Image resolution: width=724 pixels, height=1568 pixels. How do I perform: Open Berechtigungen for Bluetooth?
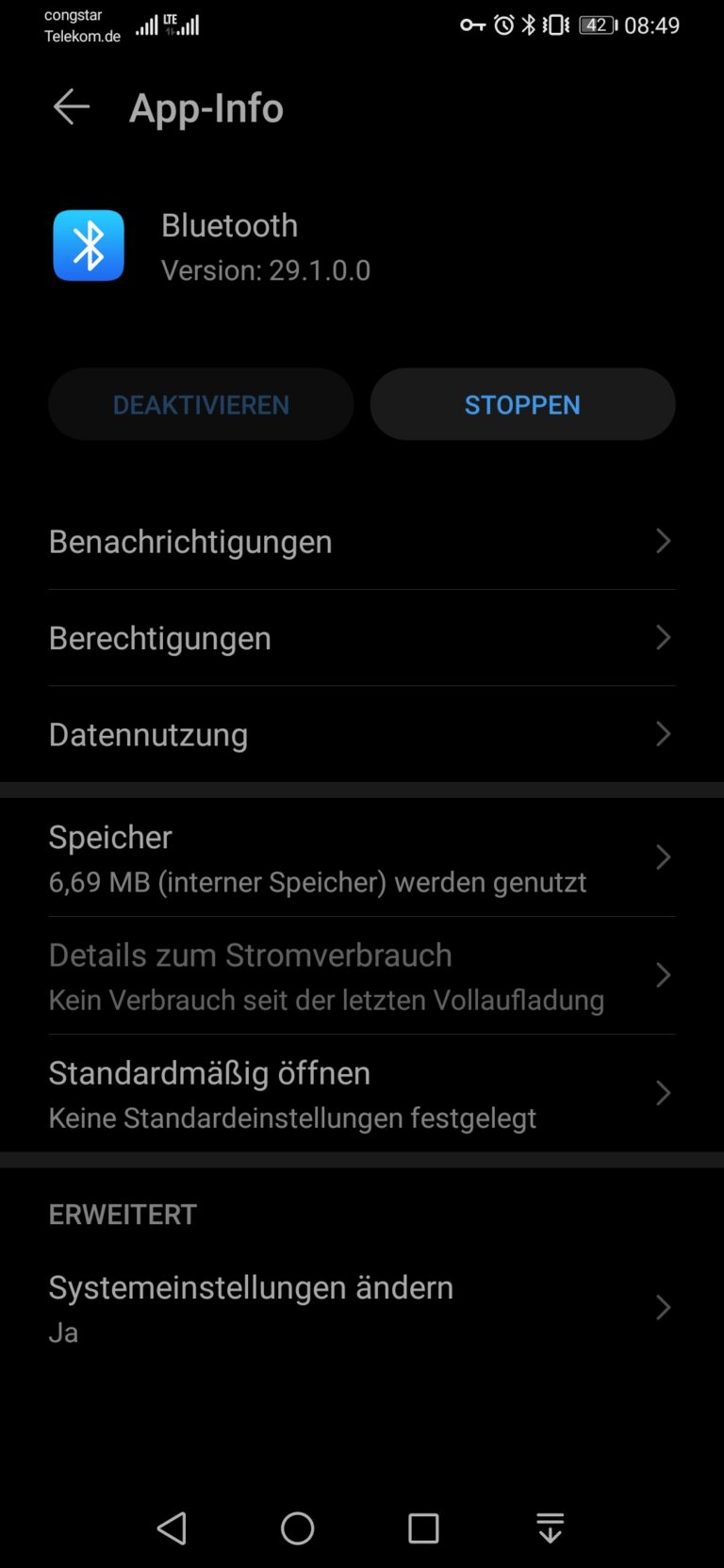[x=361, y=638]
